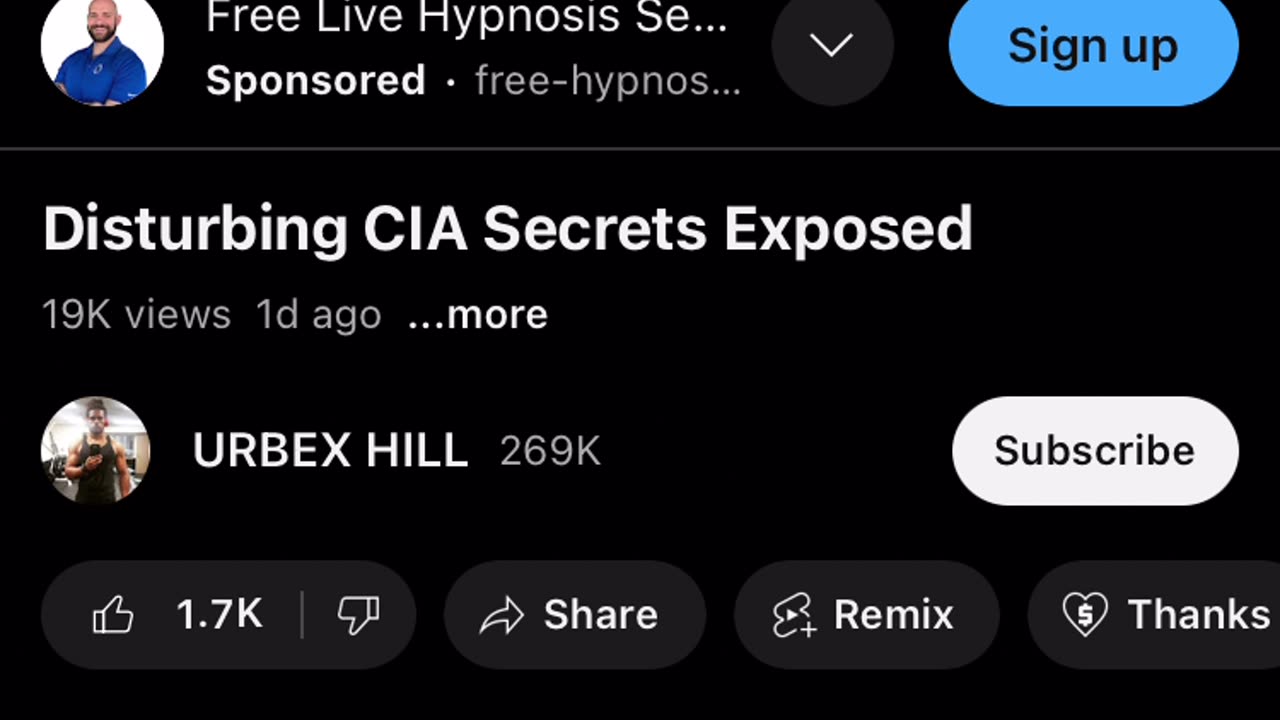The height and width of the screenshot is (720, 1280).
Task: Expand the video description with ...more
Action: pos(478,315)
